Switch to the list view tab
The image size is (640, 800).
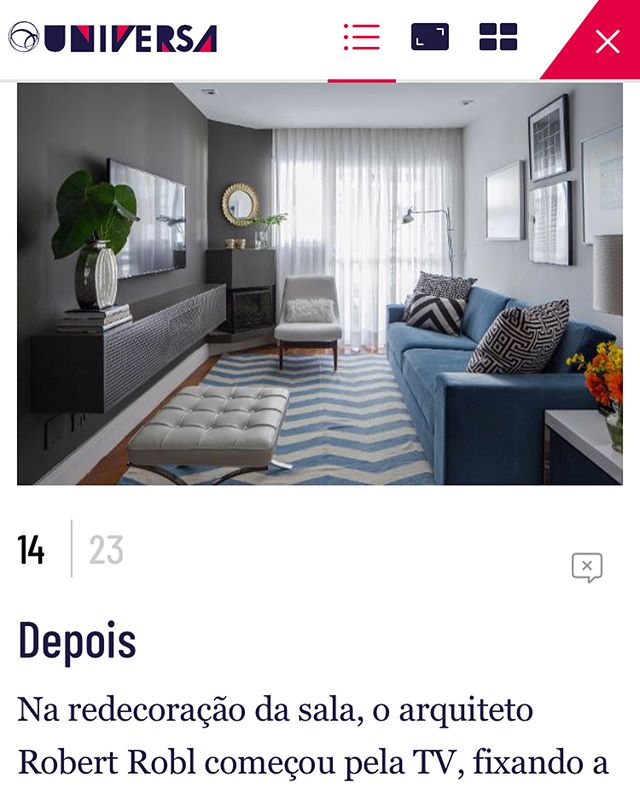(361, 38)
